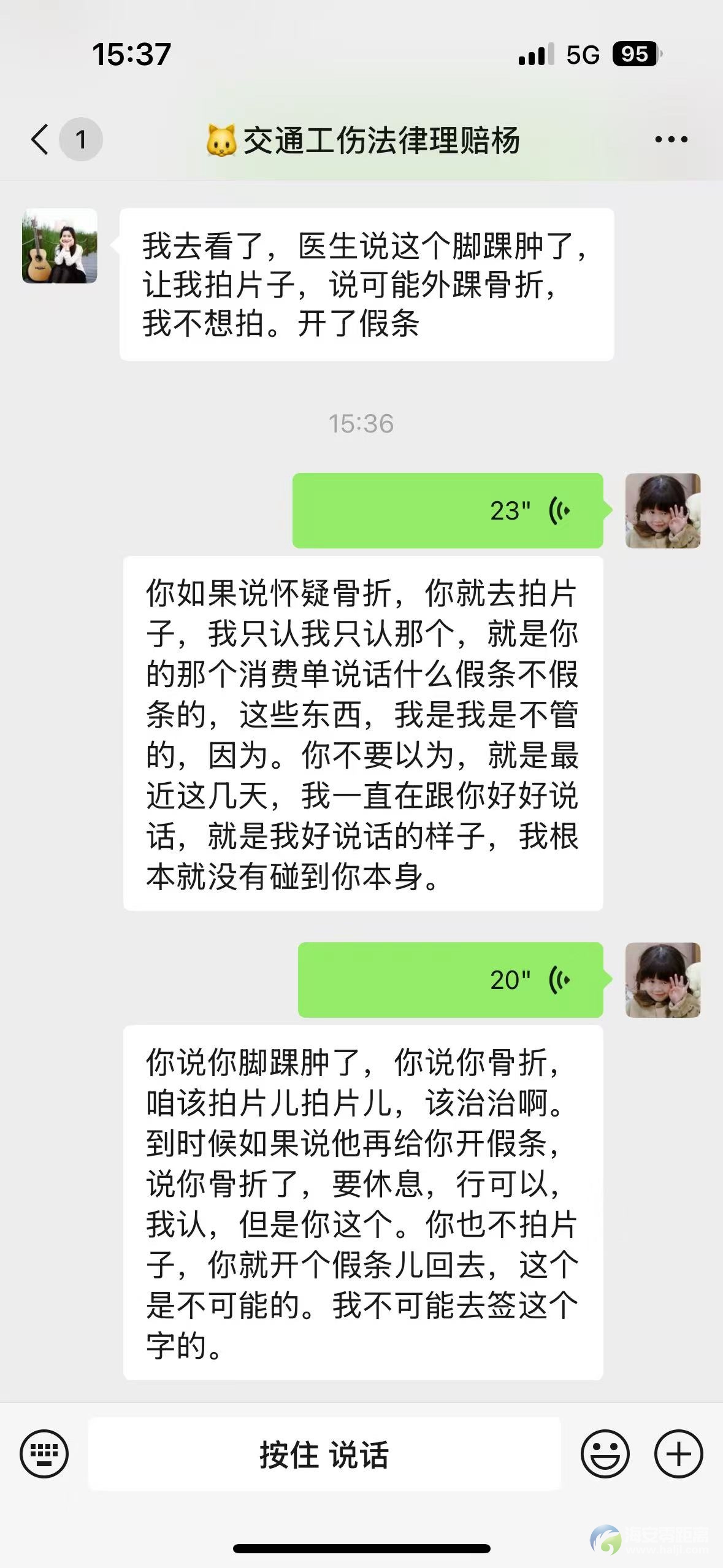Play the 23-second voice message
This screenshot has height=1568, width=723.
pyautogui.click(x=448, y=510)
